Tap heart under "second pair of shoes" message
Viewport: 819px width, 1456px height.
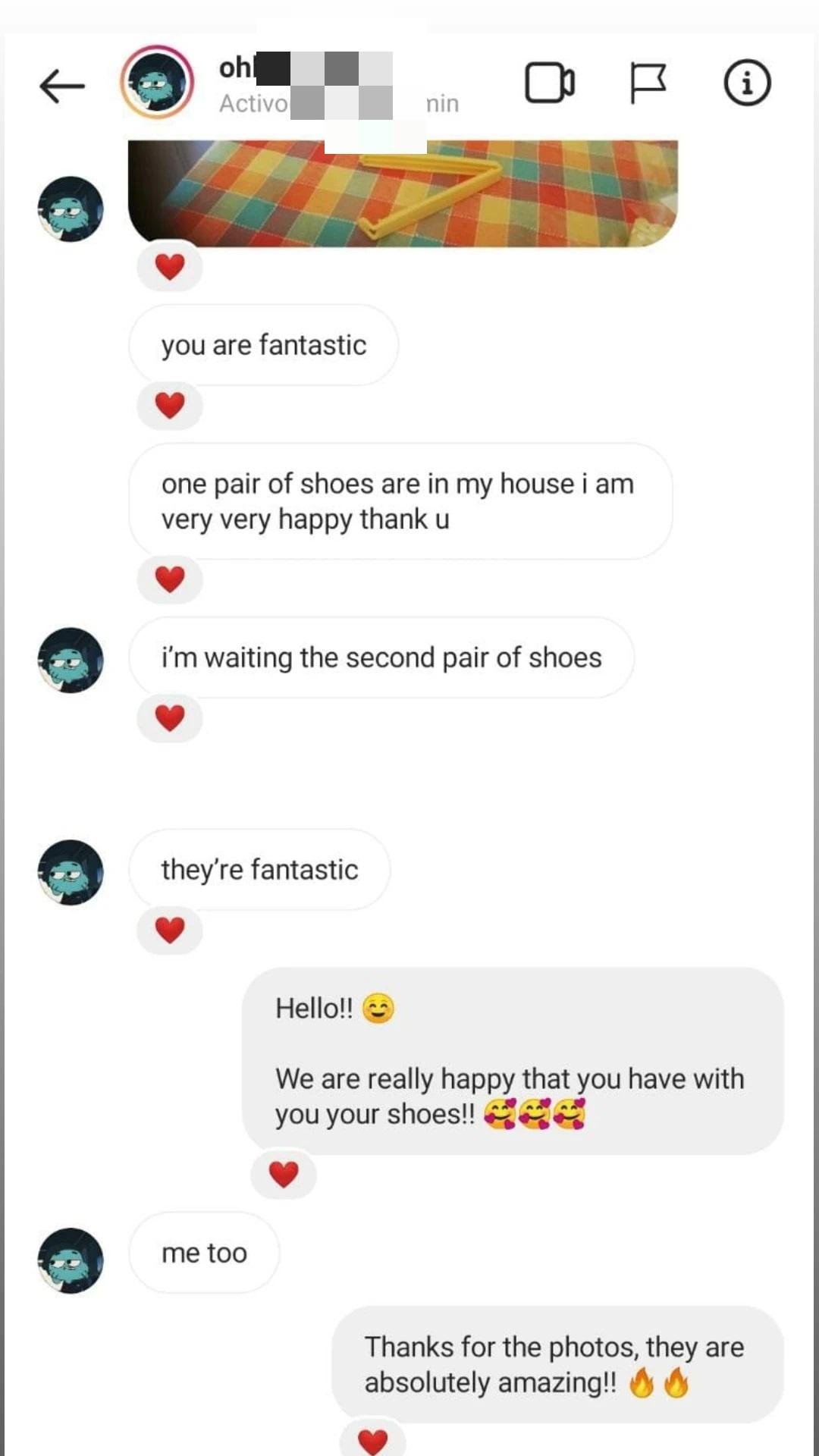tap(170, 717)
